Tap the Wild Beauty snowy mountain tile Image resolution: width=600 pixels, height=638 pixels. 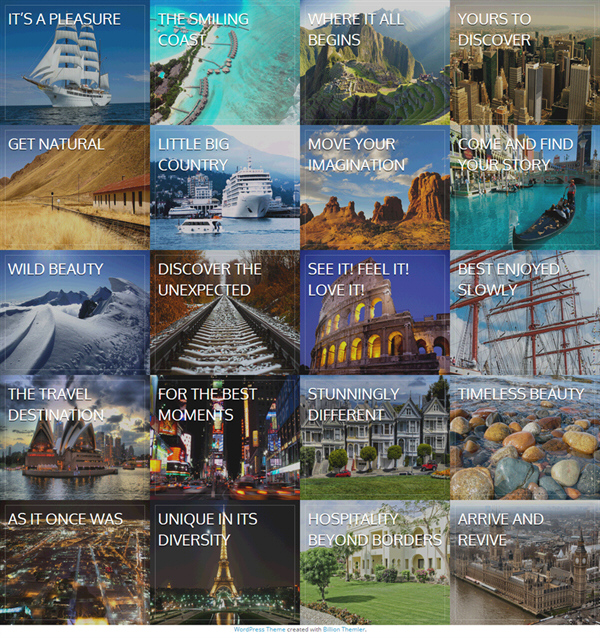pyautogui.click(x=75, y=312)
